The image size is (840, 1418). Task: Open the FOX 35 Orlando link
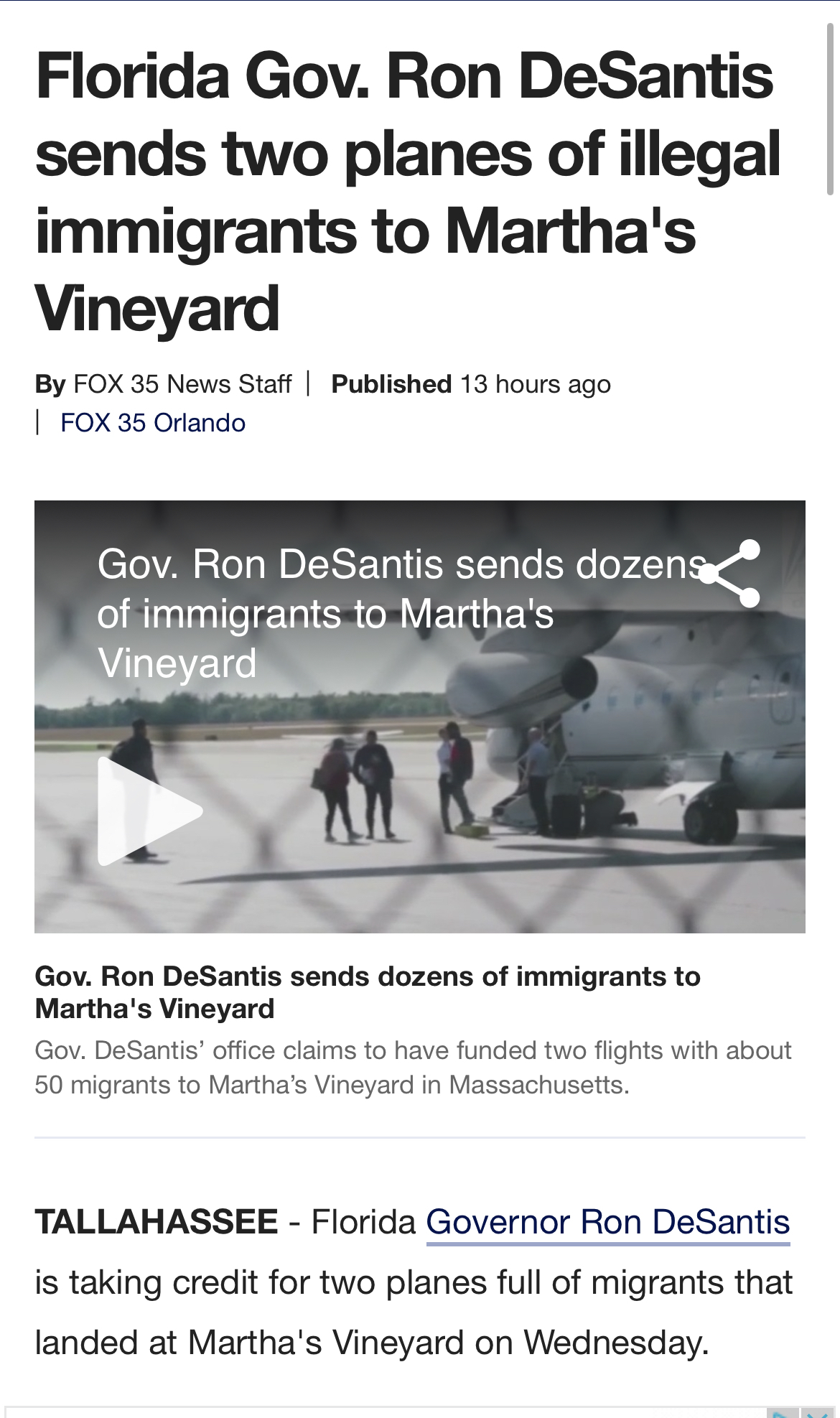(x=153, y=423)
